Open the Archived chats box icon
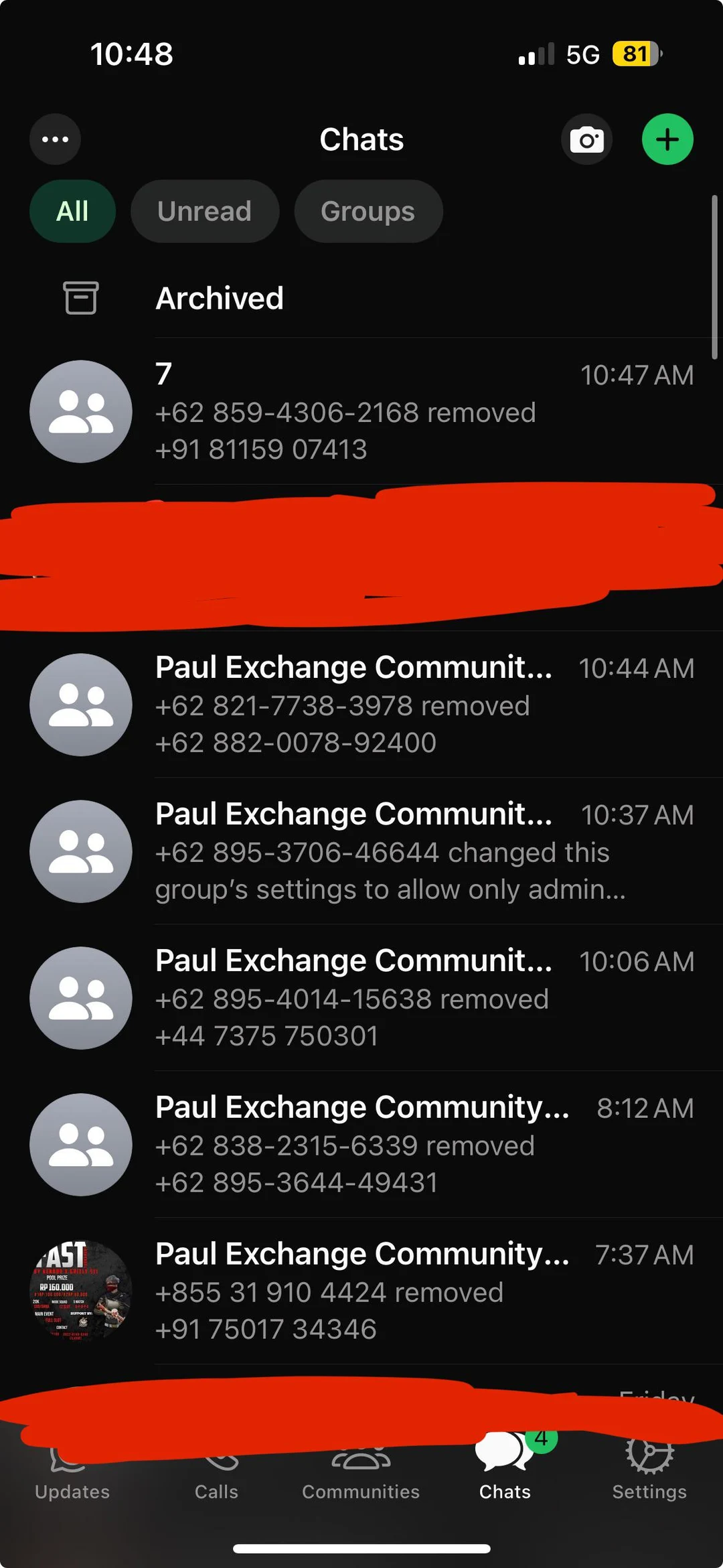Viewport: 723px width, 1568px height. (x=80, y=298)
